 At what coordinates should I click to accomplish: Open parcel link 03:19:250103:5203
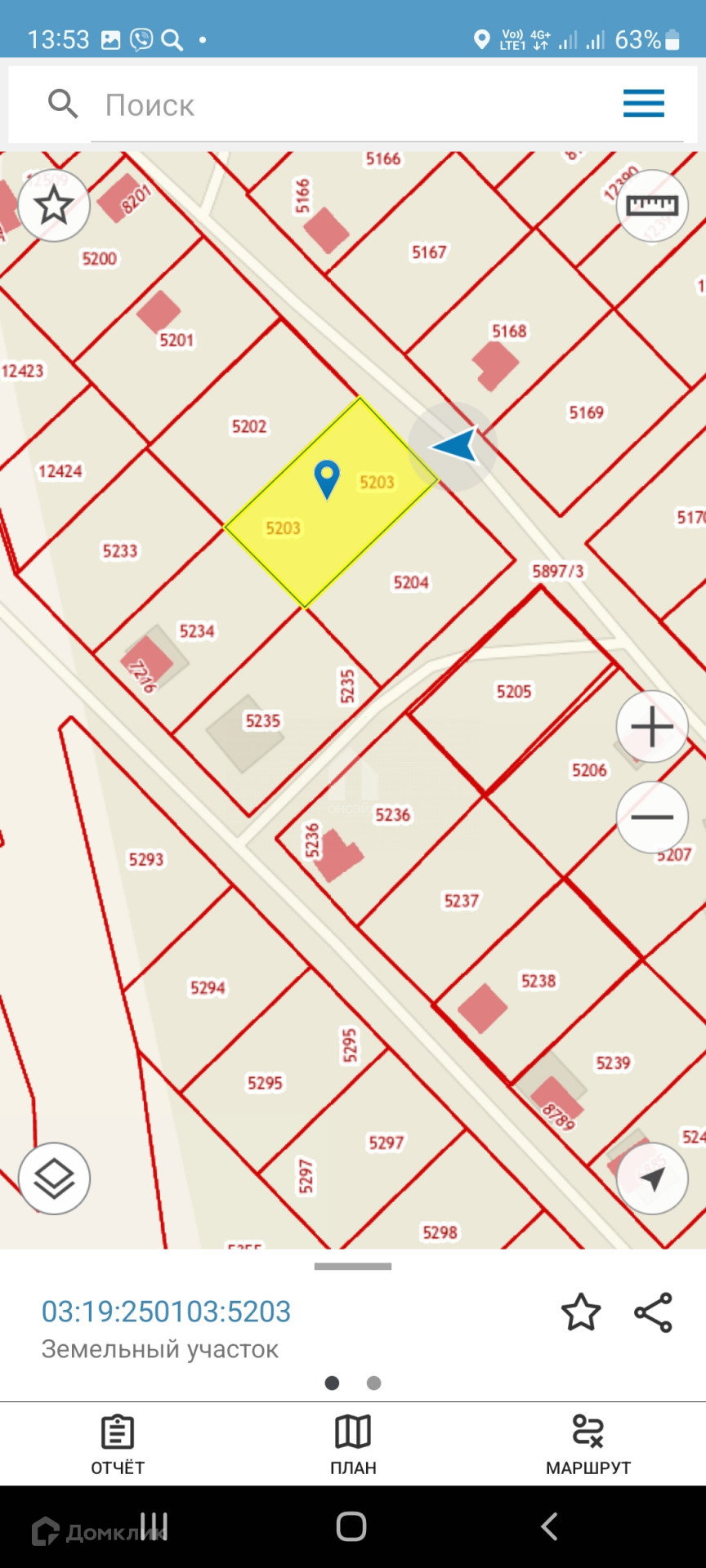click(x=166, y=1312)
